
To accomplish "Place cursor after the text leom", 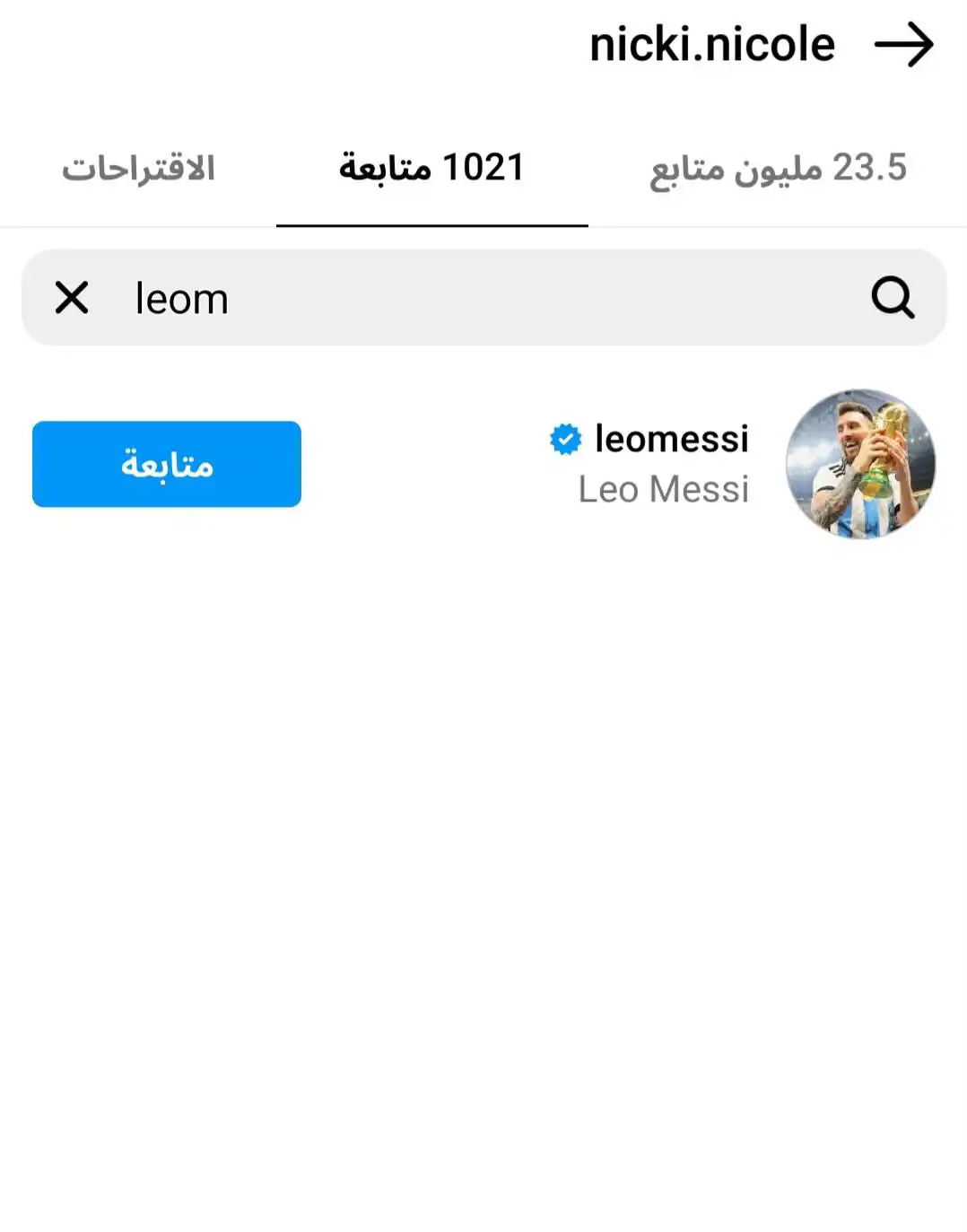I will (233, 298).
